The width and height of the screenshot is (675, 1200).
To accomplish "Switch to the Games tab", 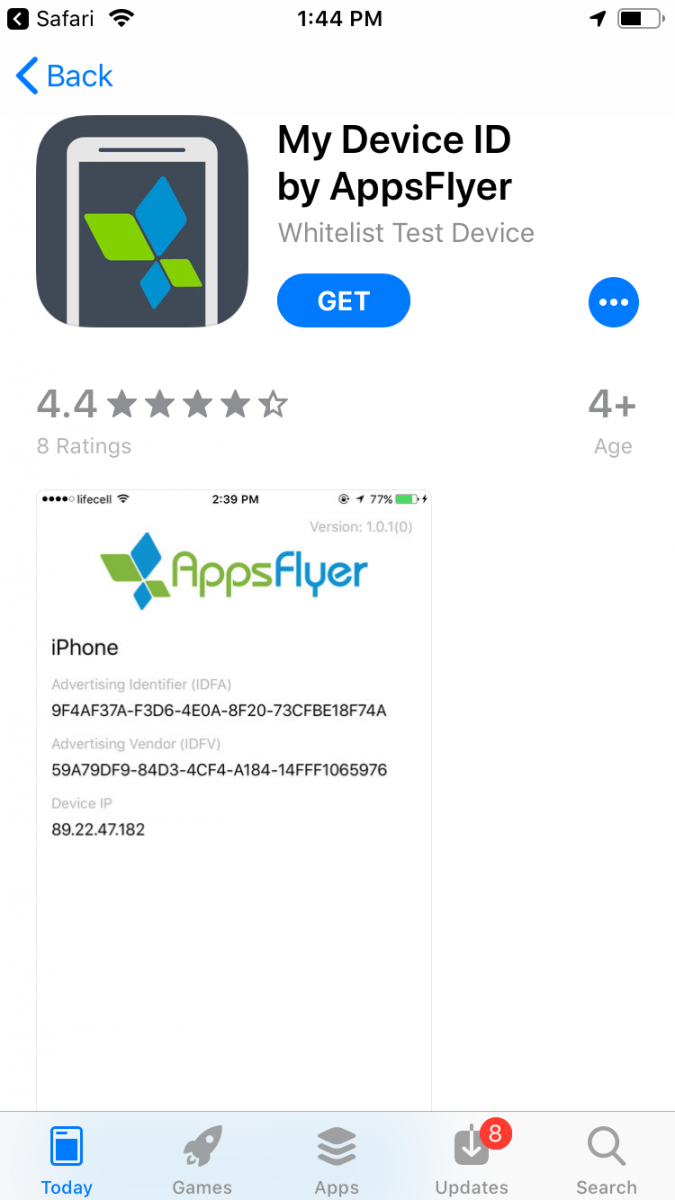I will pos(202,1160).
